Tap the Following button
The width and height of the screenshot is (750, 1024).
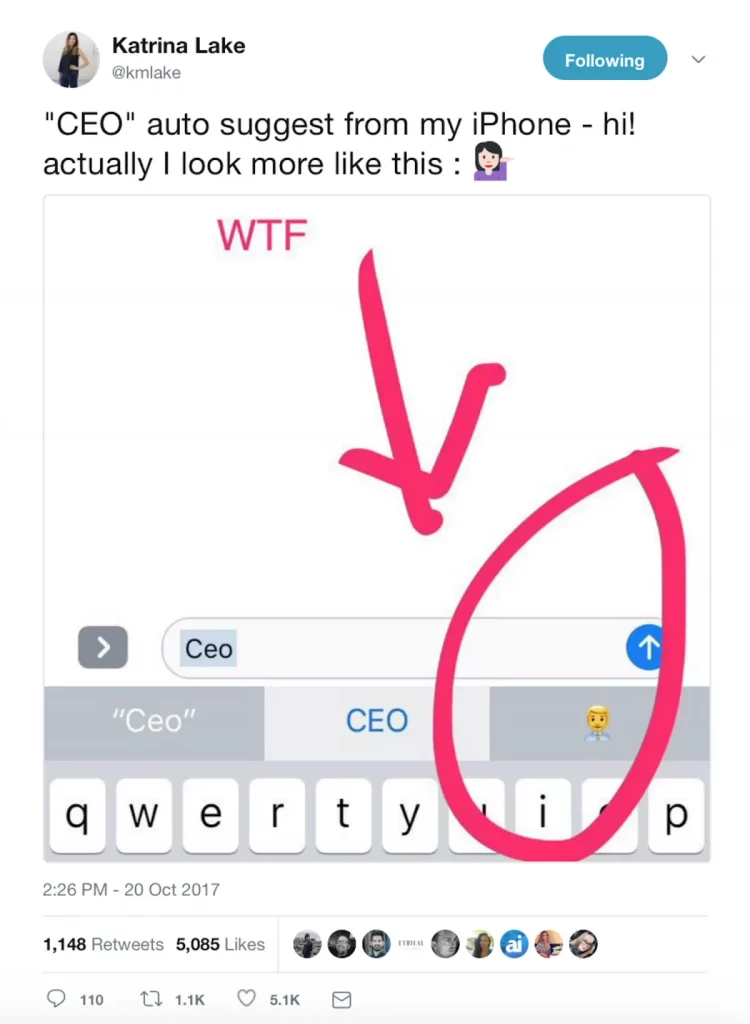coord(604,59)
